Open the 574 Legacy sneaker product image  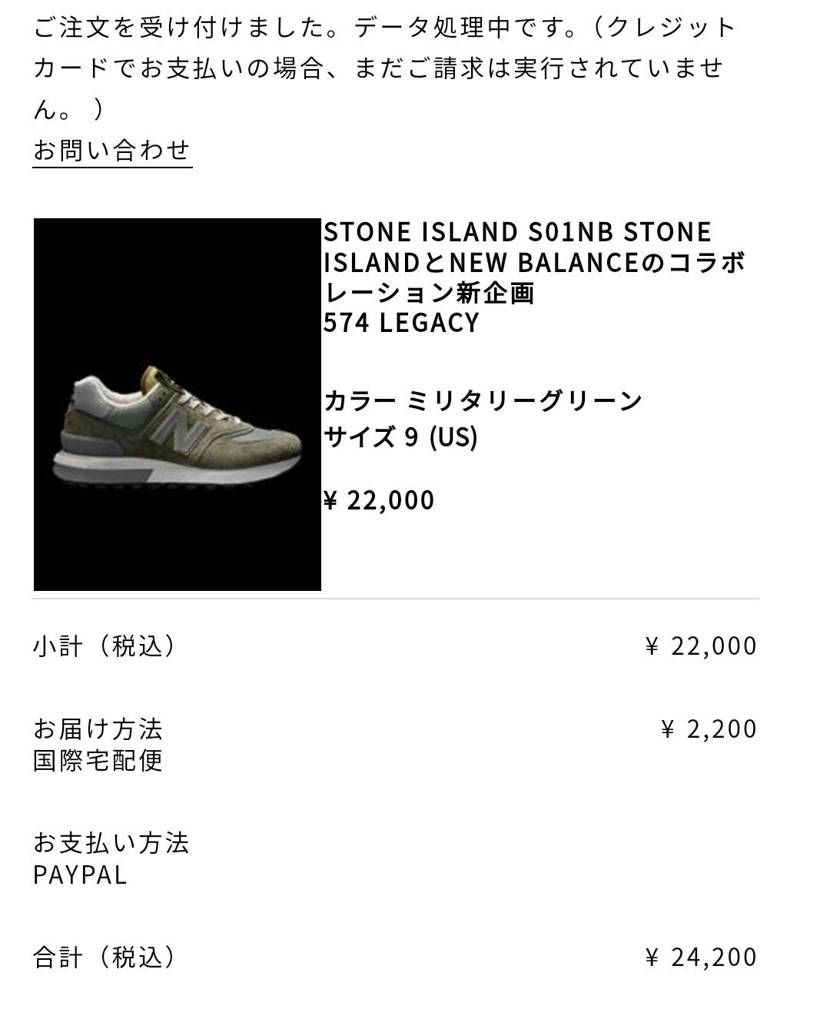[x=177, y=405]
